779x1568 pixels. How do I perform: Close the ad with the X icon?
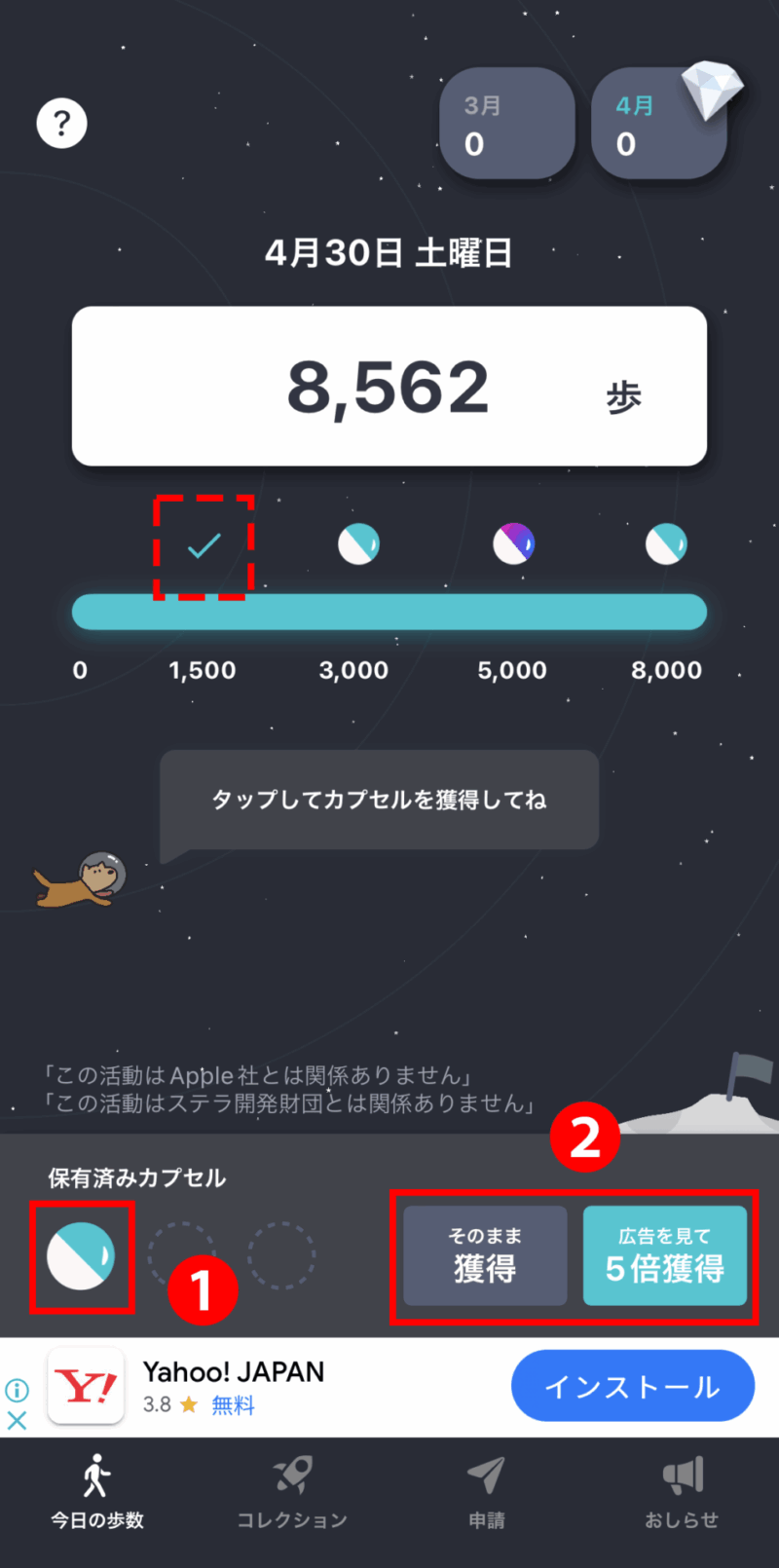pos(17,1421)
